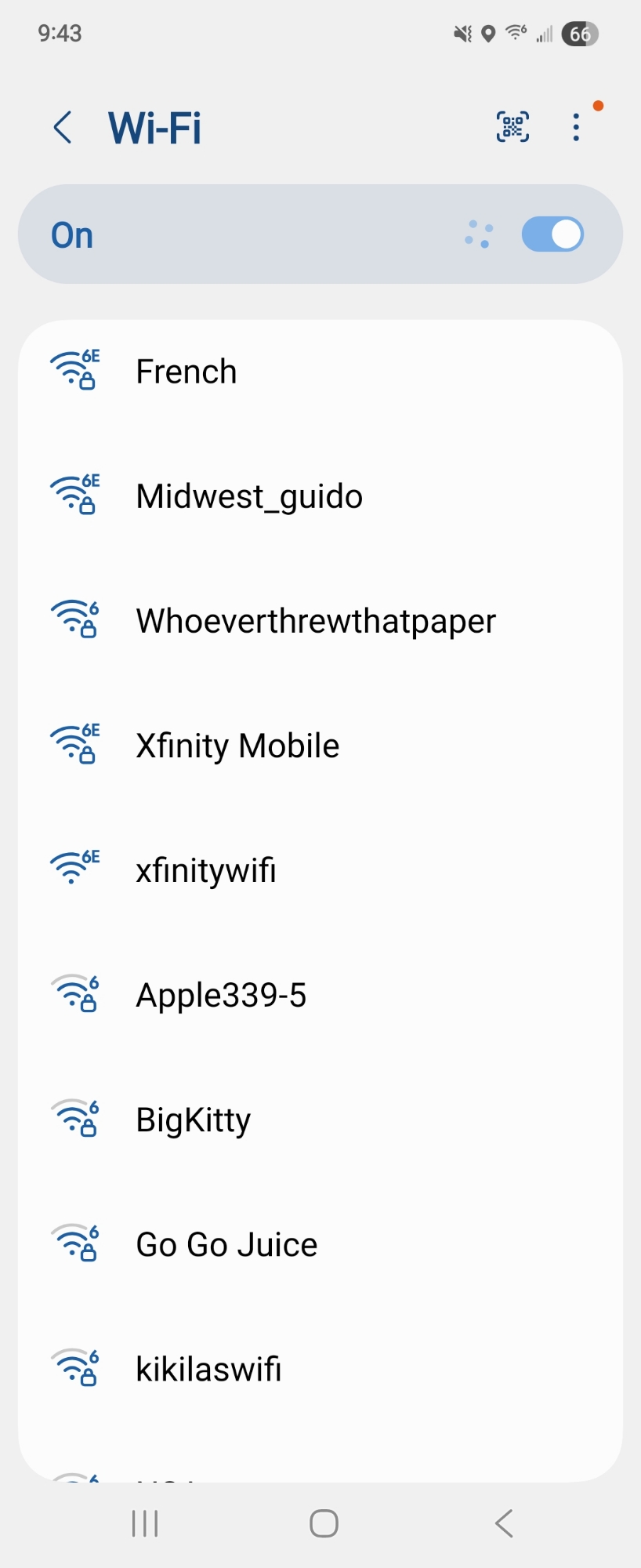The width and height of the screenshot is (641, 1568).
Task: Turn off the Wi-Fi switch
Action: coord(552,234)
